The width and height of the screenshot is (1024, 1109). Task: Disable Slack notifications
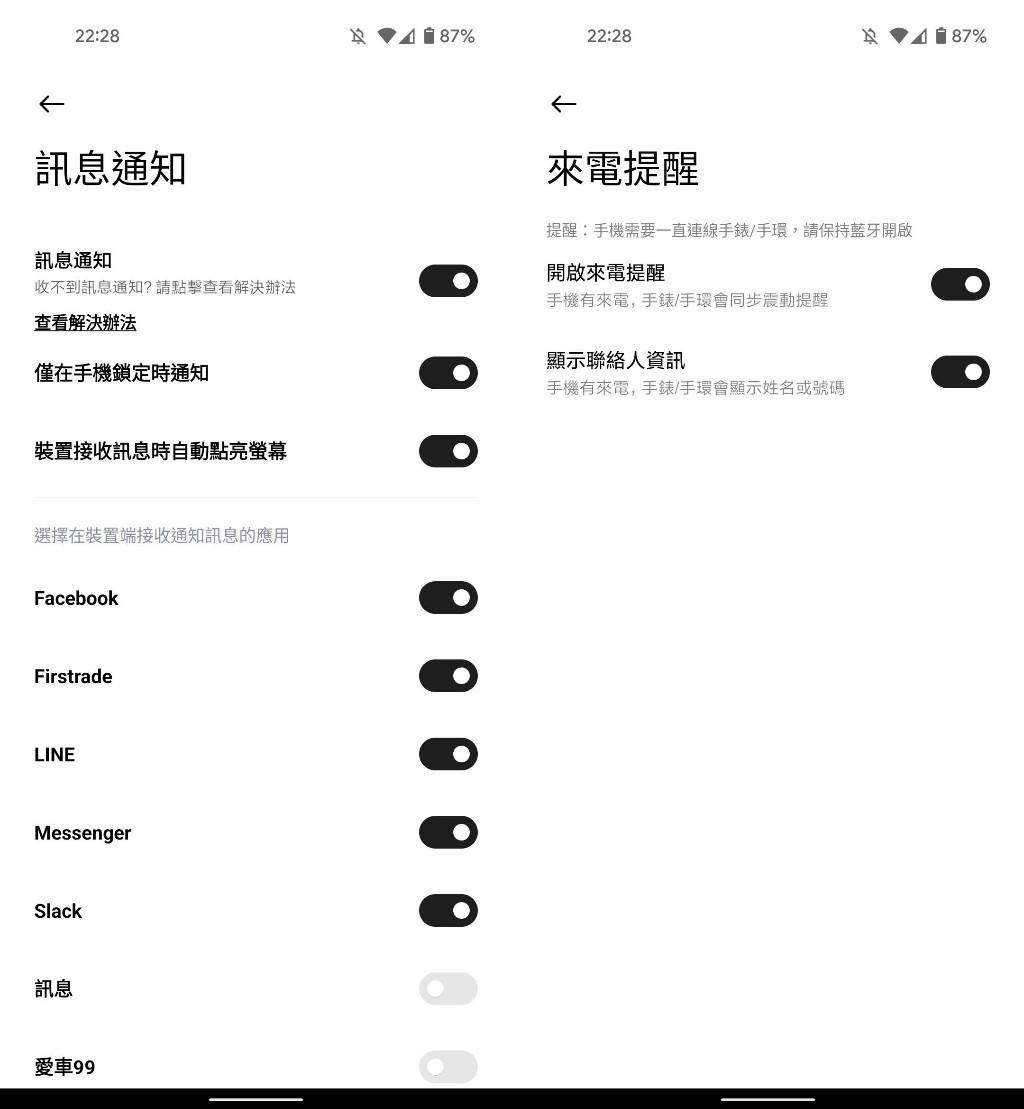[x=448, y=911]
